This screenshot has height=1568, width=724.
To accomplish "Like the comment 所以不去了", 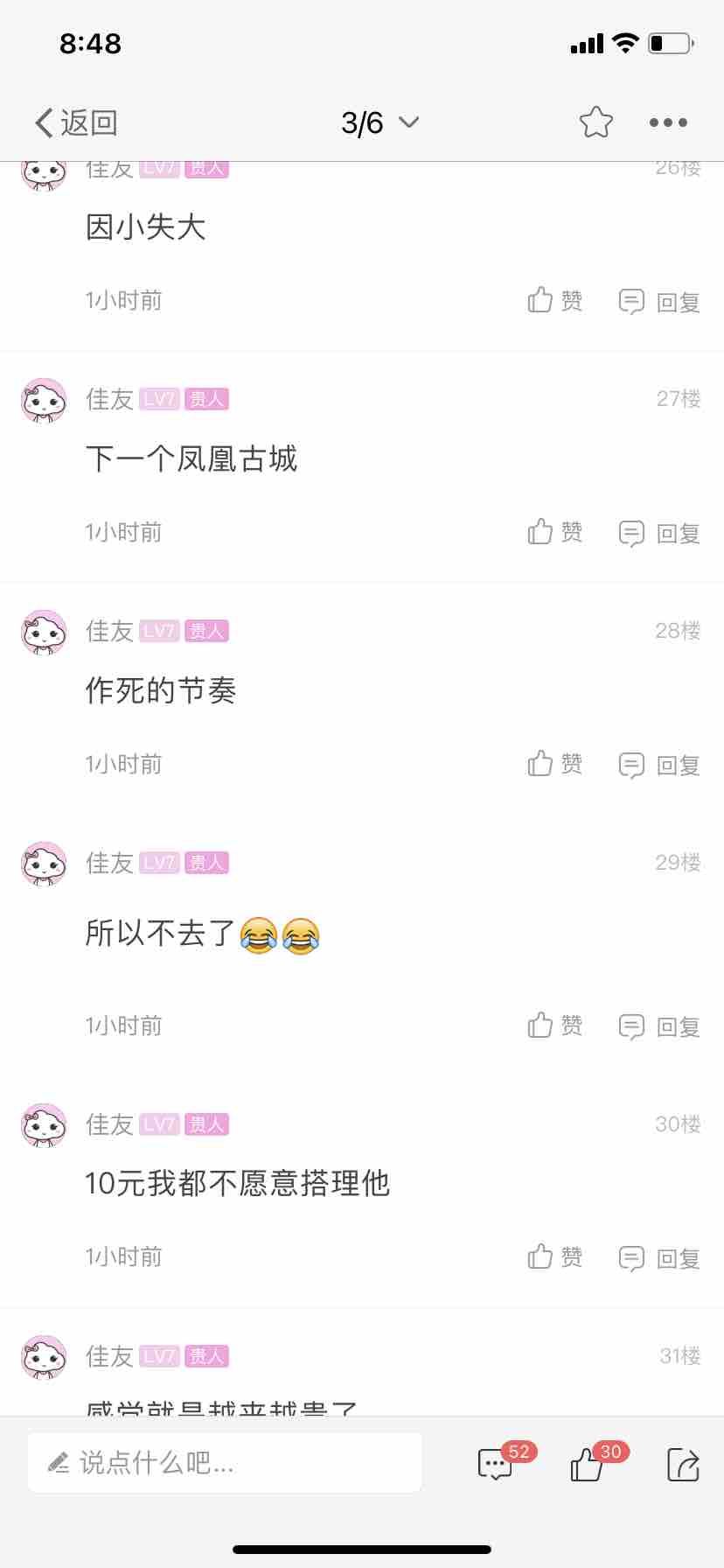I will point(554,1025).
